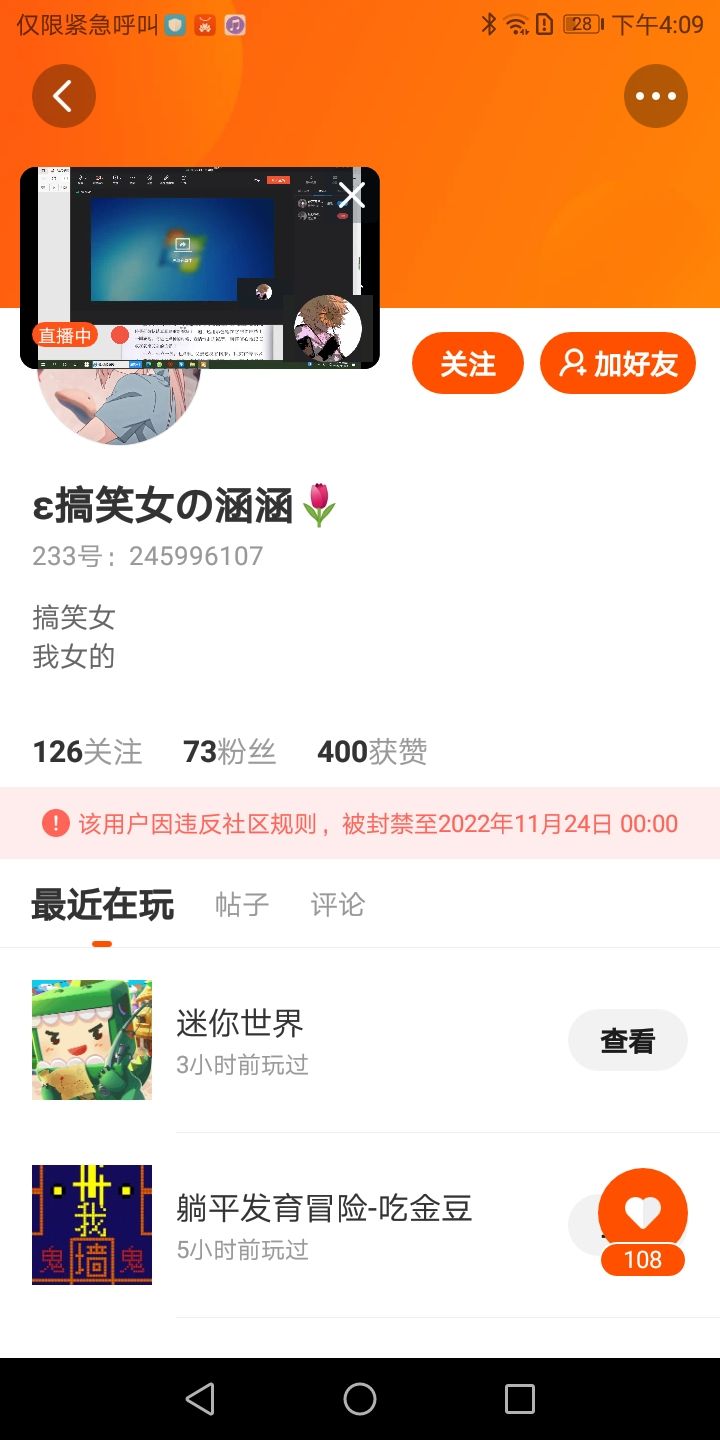View the 73 粉丝 followers list
This screenshot has width=720, height=1440.
pos(230,752)
